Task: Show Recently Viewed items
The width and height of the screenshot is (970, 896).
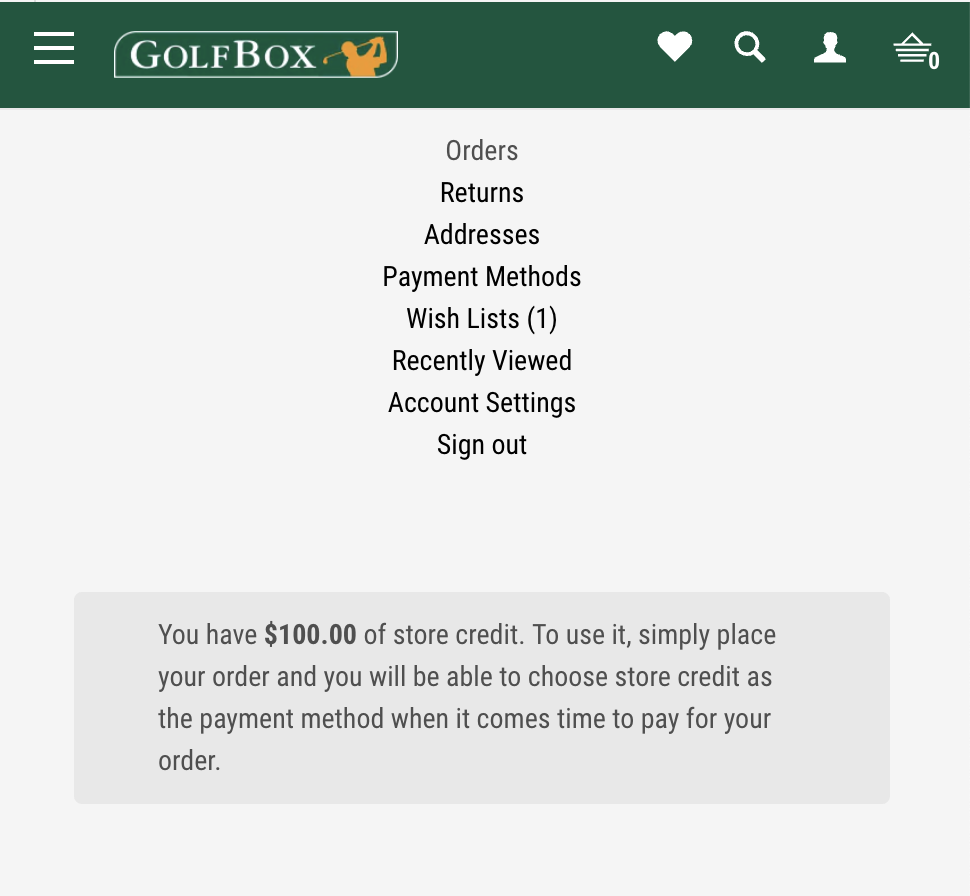Action: click(482, 361)
